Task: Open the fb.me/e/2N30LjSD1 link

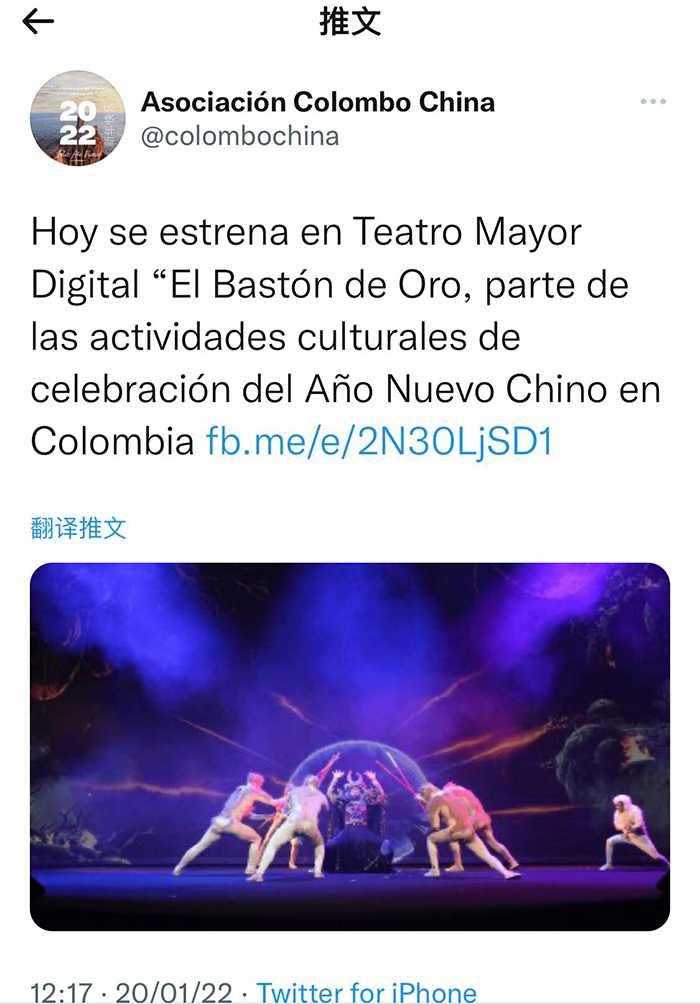Action: point(379,441)
